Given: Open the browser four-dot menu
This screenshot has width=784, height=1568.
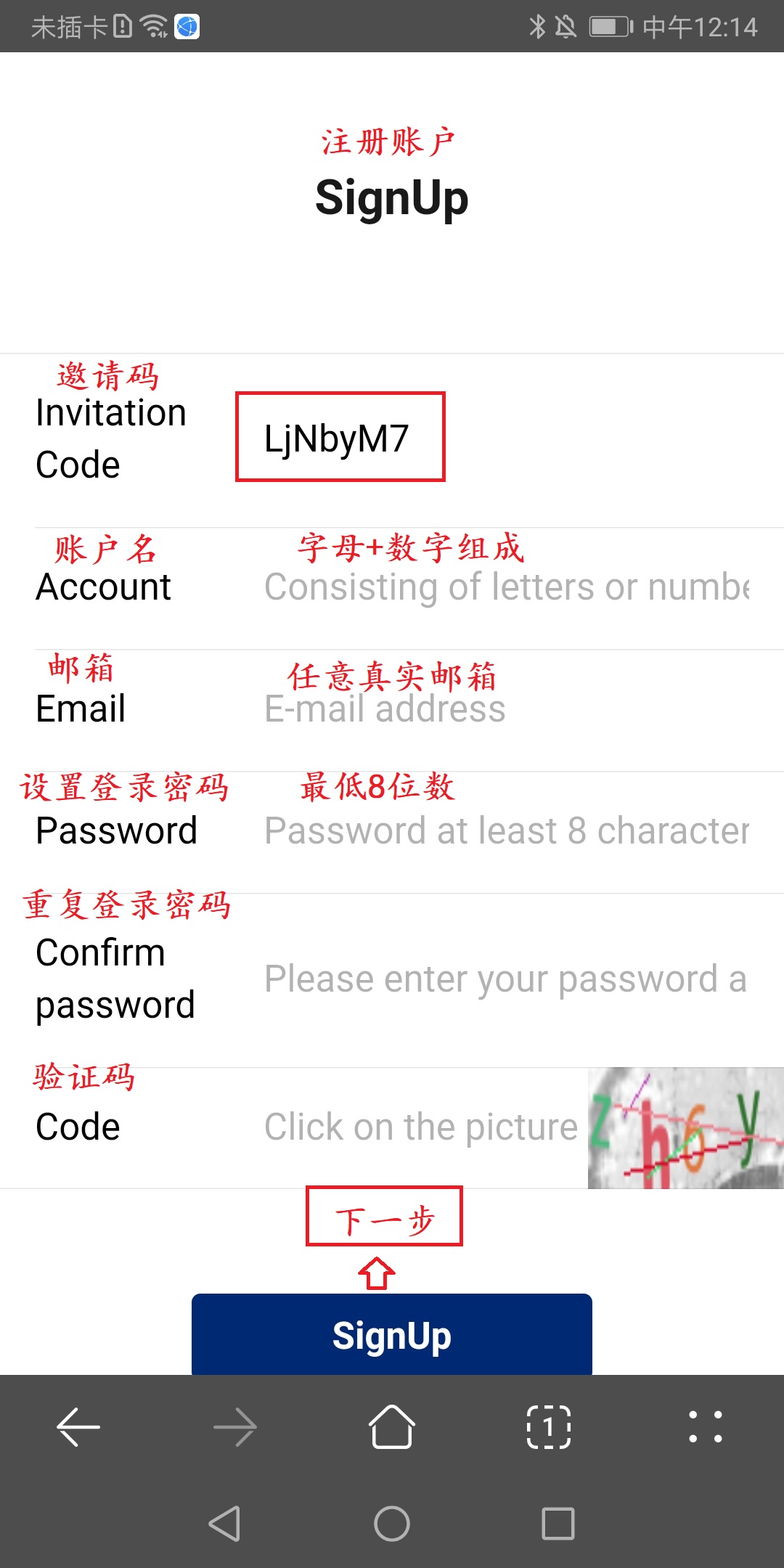Looking at the screenshot, I should (706, 1427).
